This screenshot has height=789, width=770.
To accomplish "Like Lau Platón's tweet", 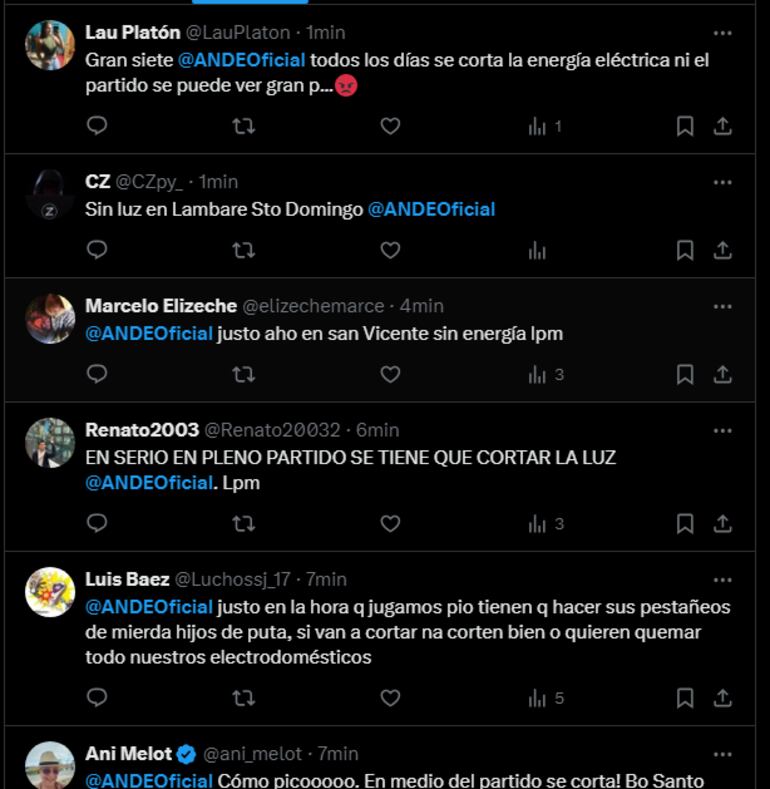I will click(x=390, y=126).
